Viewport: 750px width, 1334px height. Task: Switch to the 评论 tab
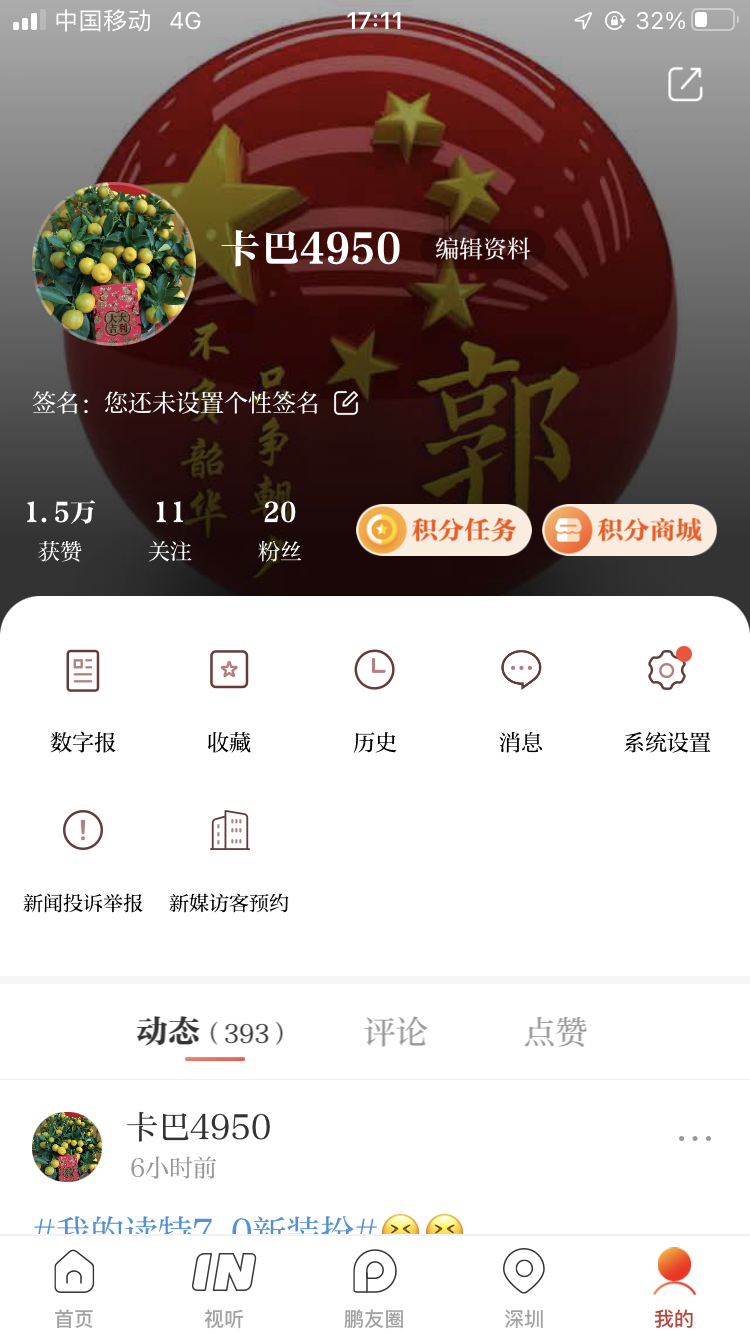click(x=395, y=1032)
